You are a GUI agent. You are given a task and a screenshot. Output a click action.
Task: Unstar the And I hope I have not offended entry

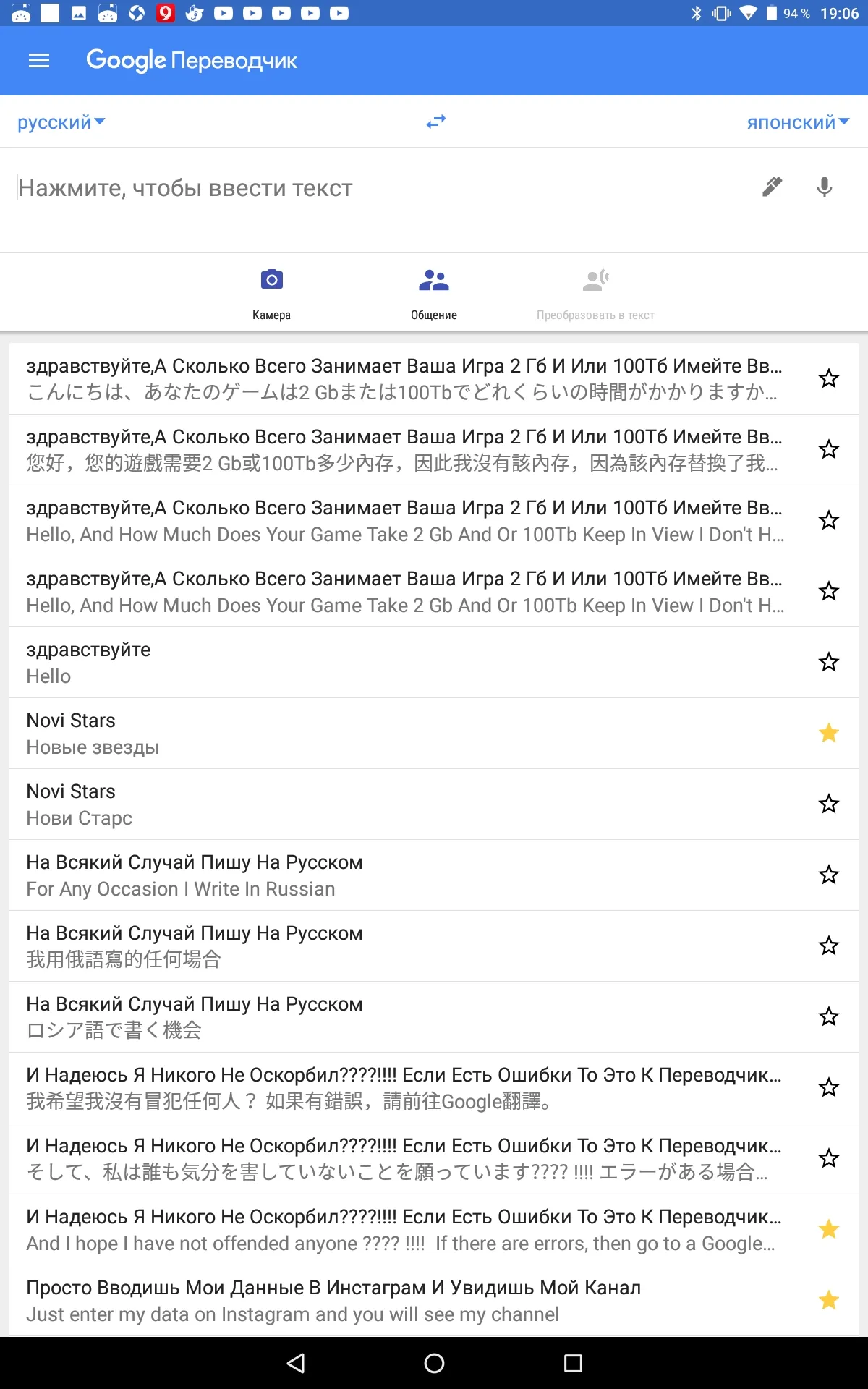coord(829,1229)
